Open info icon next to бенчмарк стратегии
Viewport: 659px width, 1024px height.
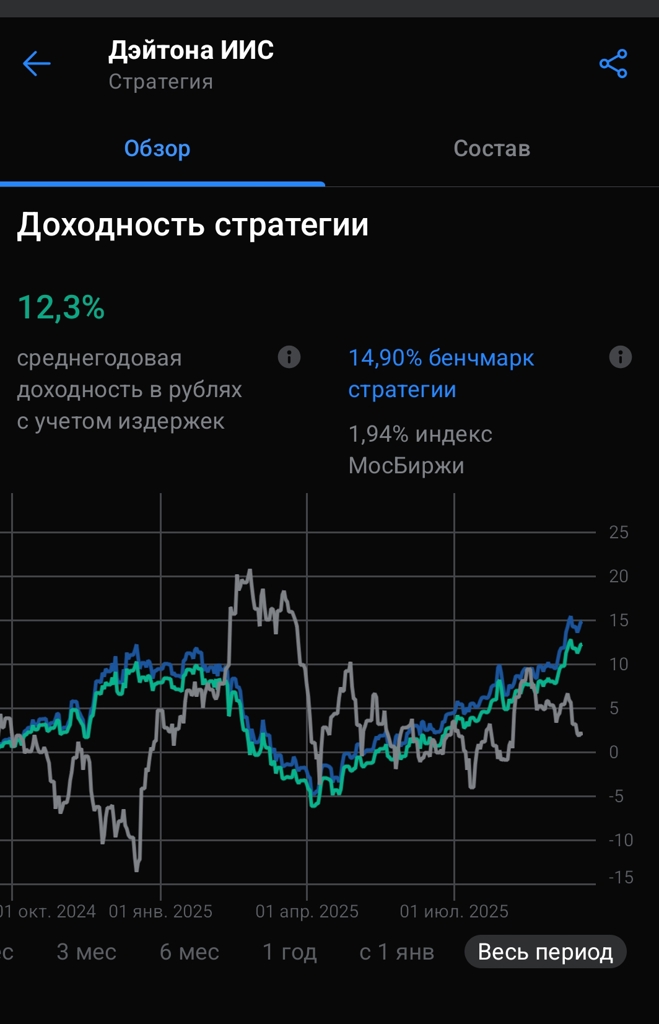coord(620,357)
